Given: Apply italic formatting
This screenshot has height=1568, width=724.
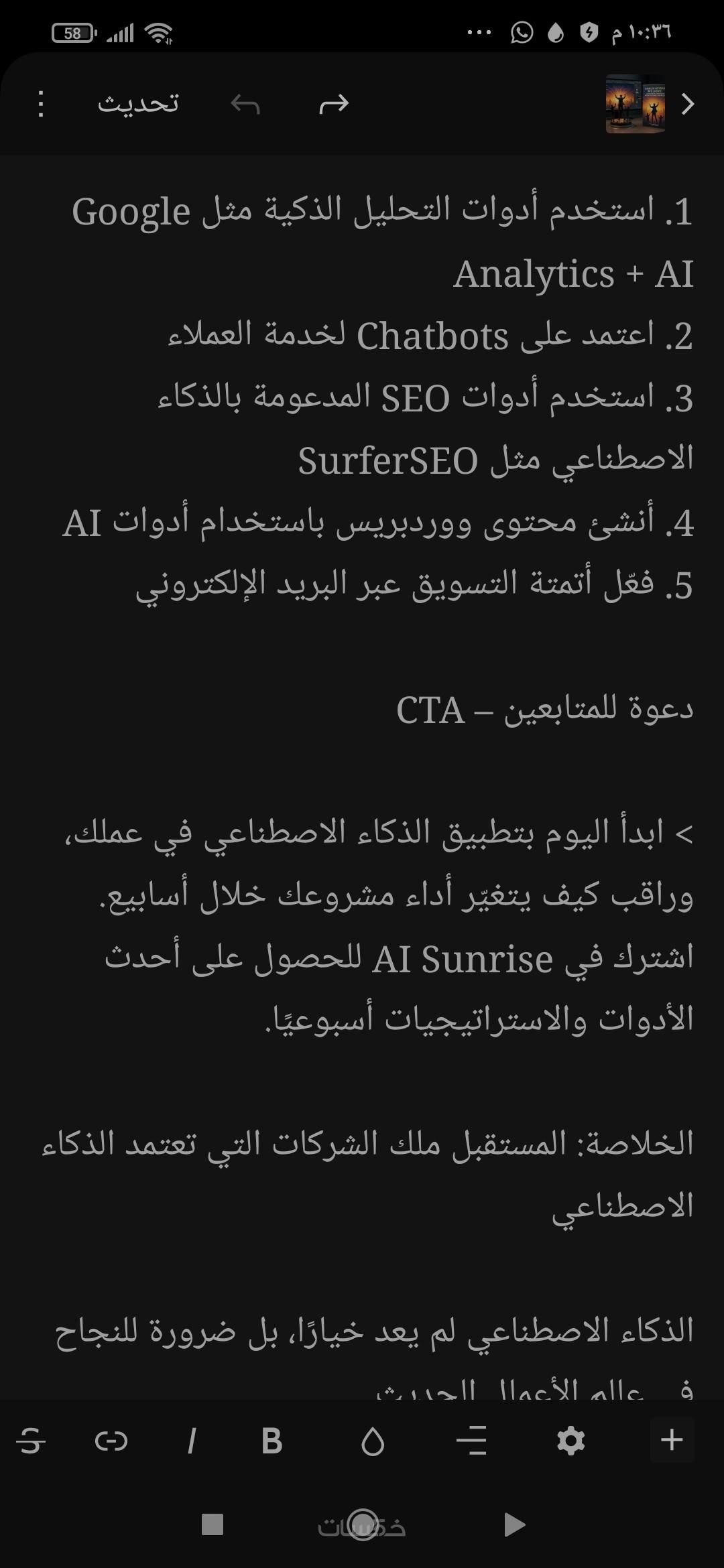Looking at the screenshot, I should tap(192, 1440).
